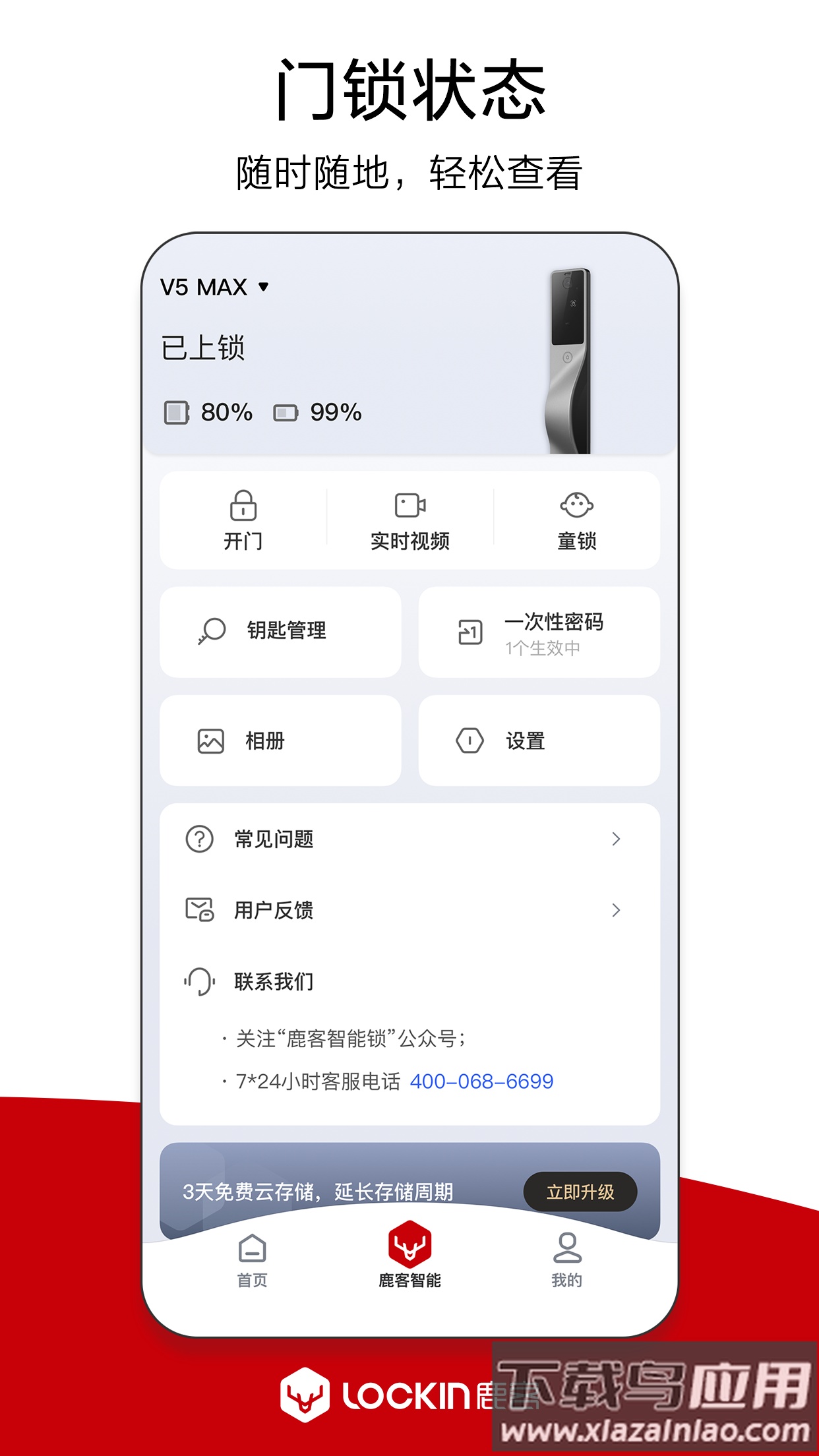Check the second battery at 99%

(x=320, y=411)
